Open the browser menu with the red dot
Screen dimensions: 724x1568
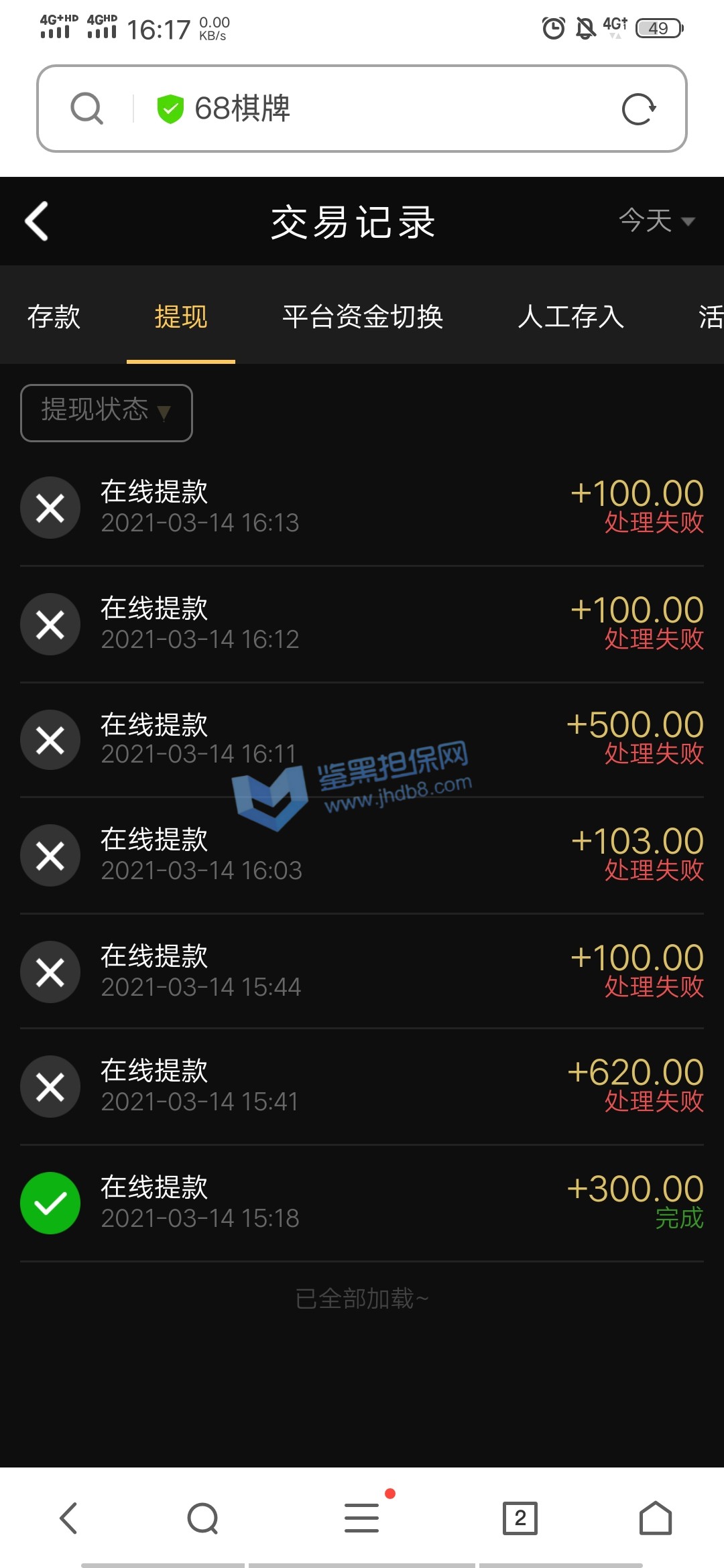(x=362, y=1518)
